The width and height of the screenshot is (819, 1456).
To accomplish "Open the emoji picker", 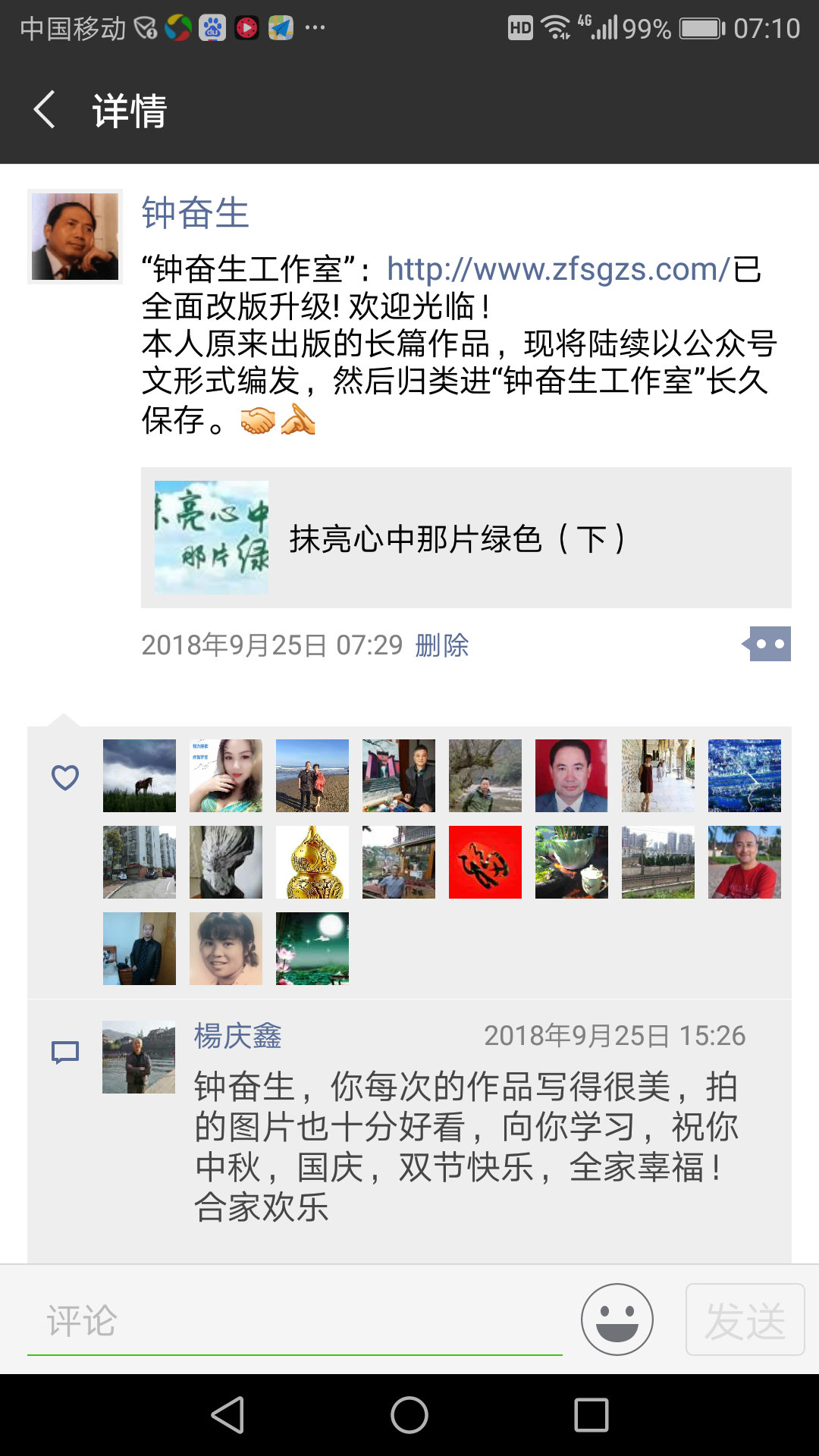I will pos(617,1319).
